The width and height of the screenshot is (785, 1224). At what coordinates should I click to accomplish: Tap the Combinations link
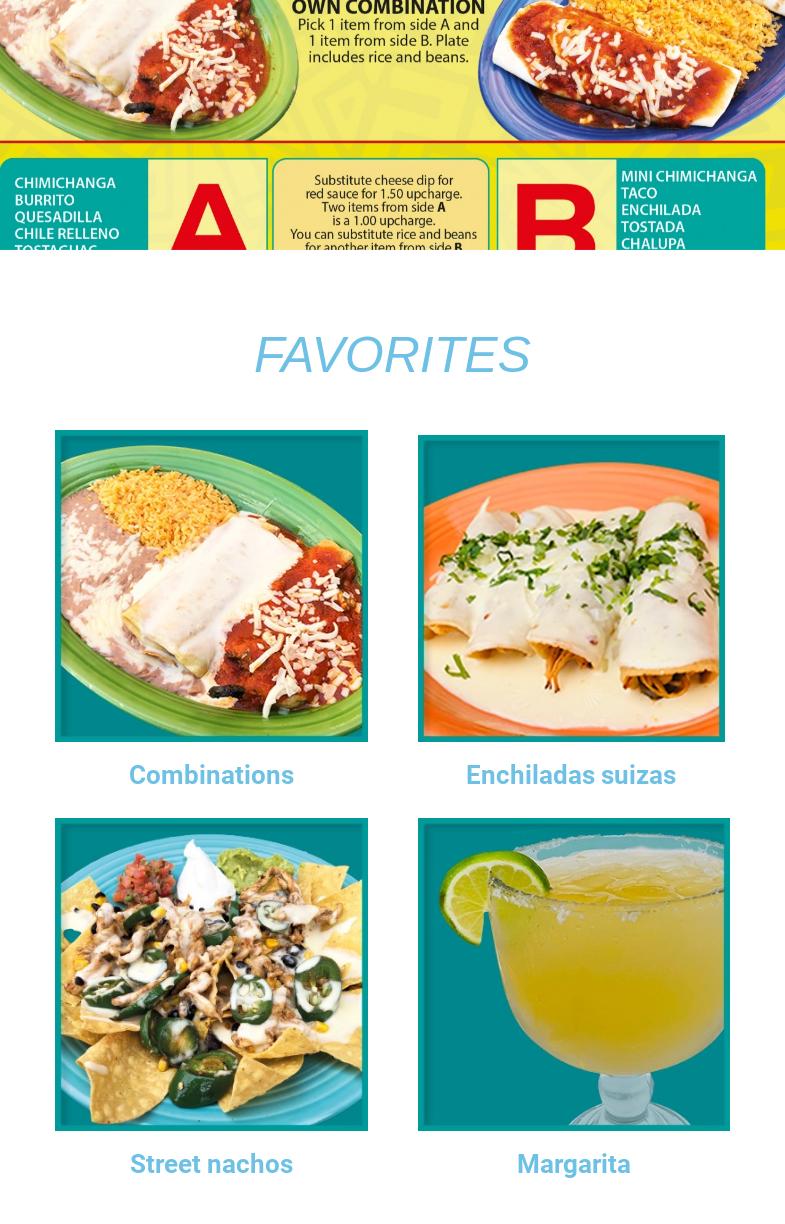(211, 775)
